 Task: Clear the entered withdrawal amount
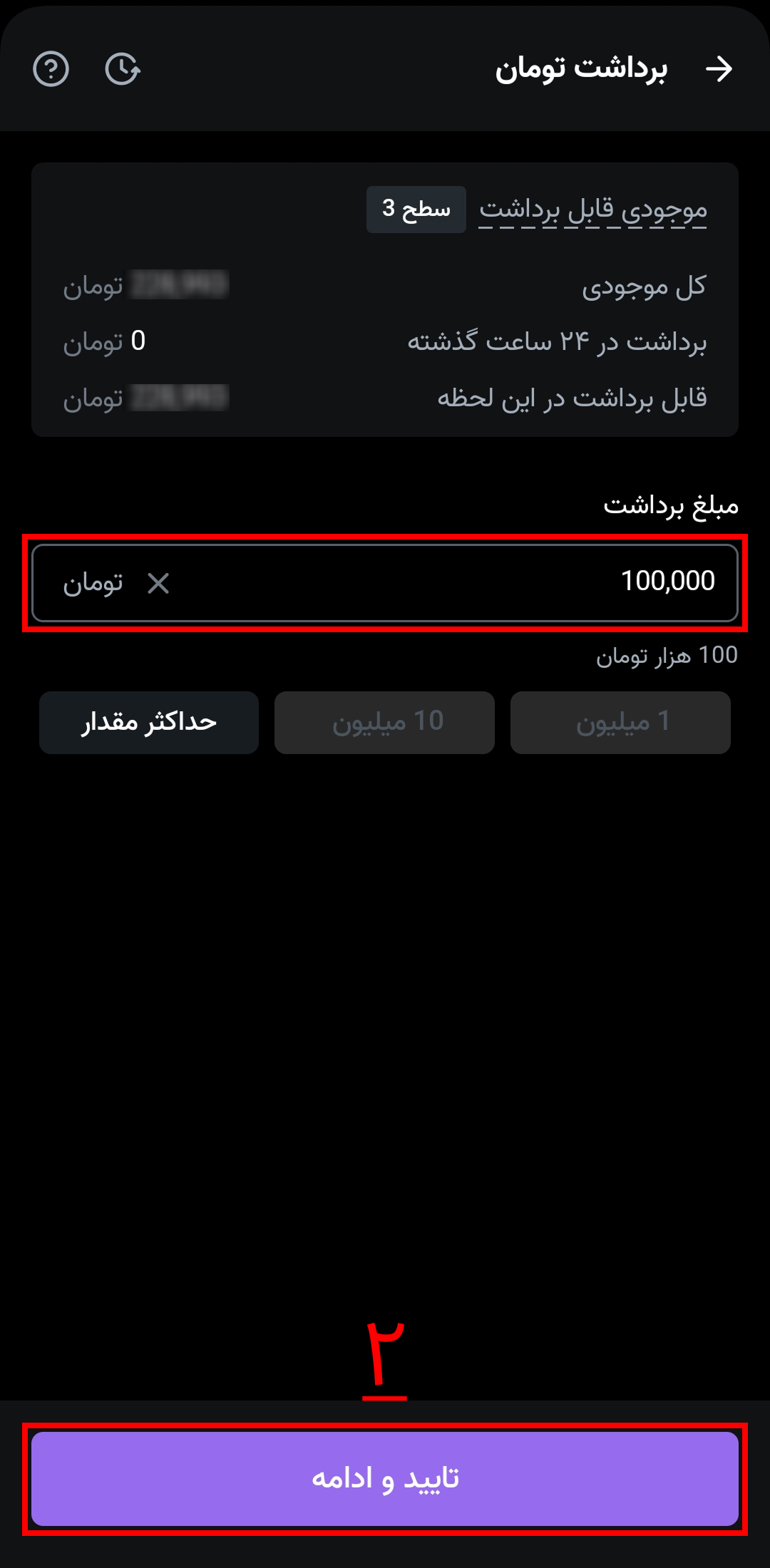pyautogui.click(x=158, y=584)
